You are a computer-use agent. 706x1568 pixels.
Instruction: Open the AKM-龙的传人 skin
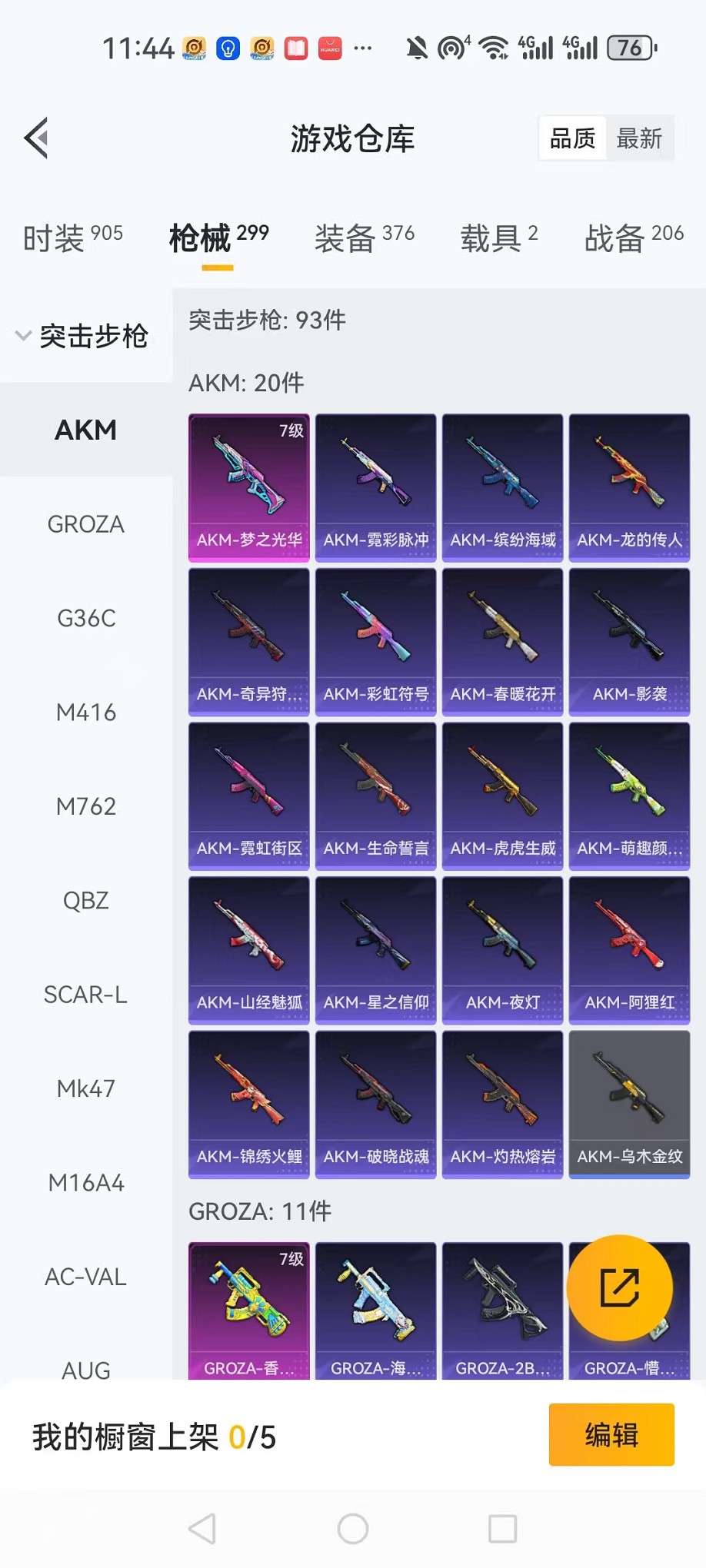click(629, 487)
